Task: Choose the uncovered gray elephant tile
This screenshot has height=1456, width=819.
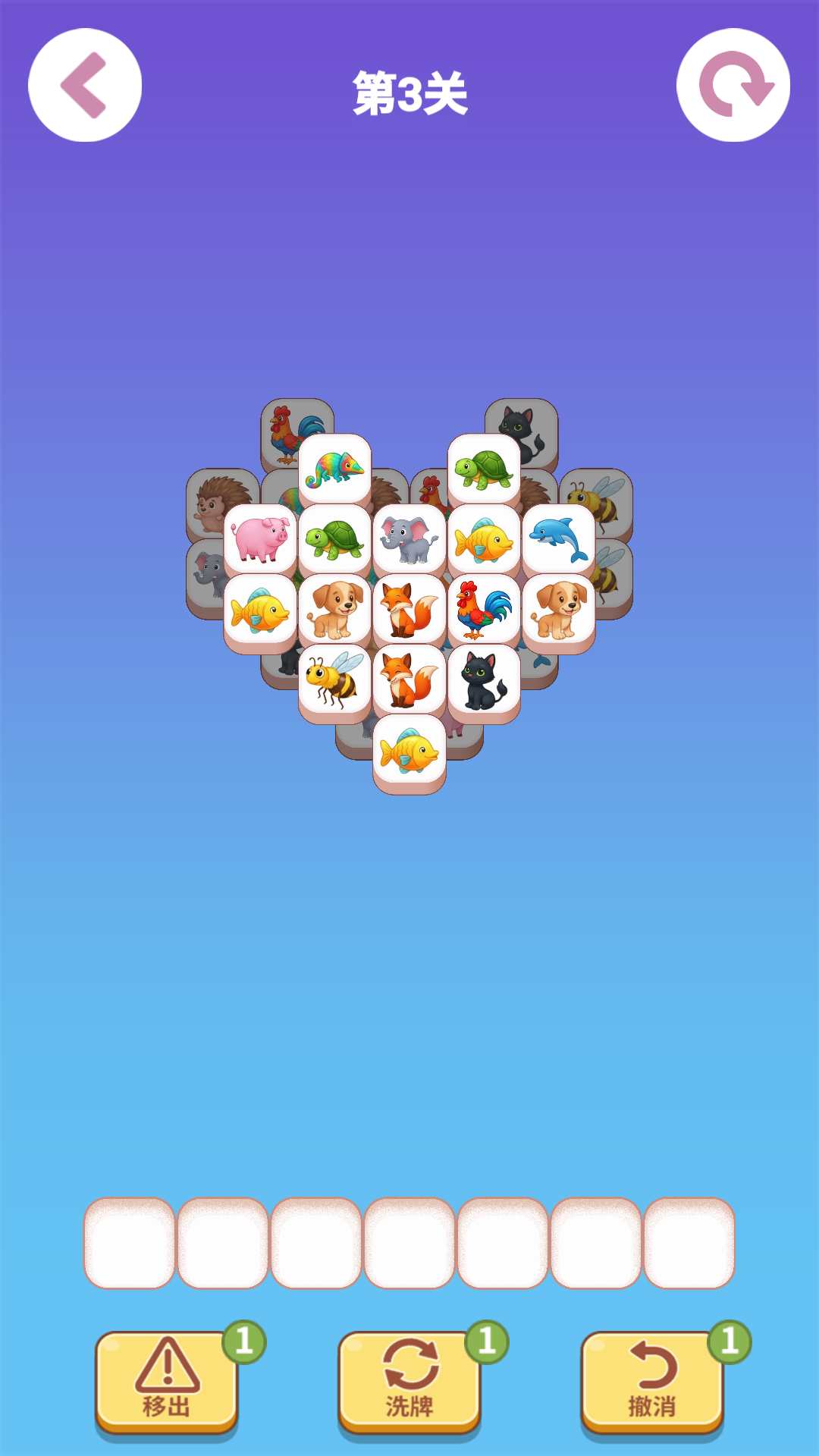Action: (x=409, y=538)
